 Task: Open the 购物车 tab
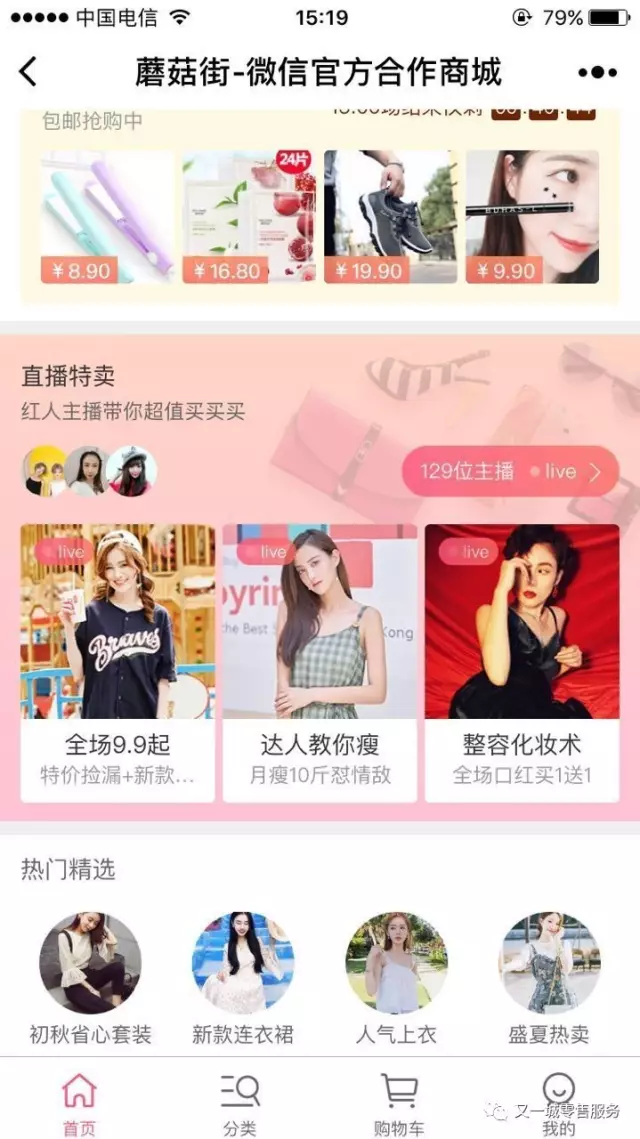coord(399,1103)
